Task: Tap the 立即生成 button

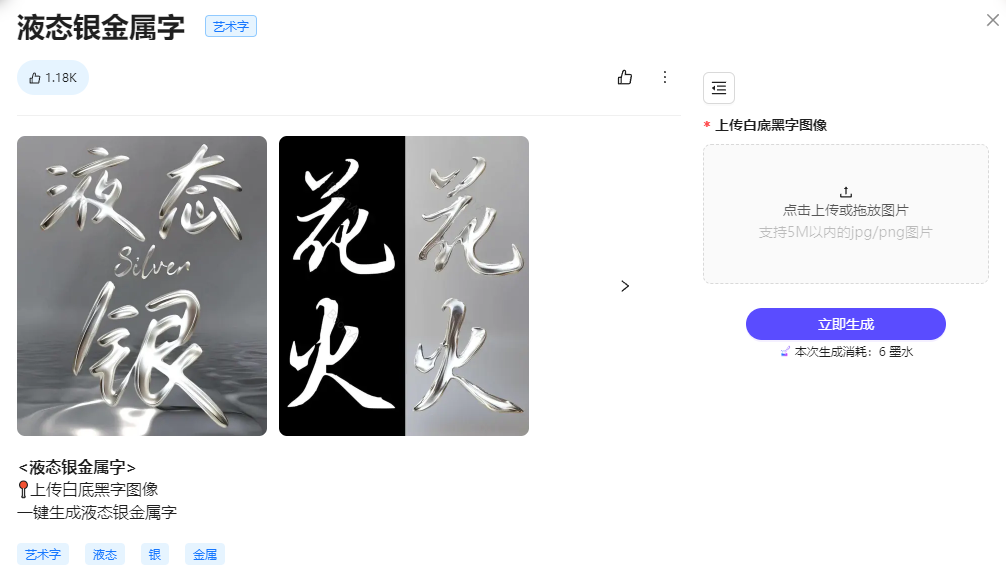Action: (845, 324)
